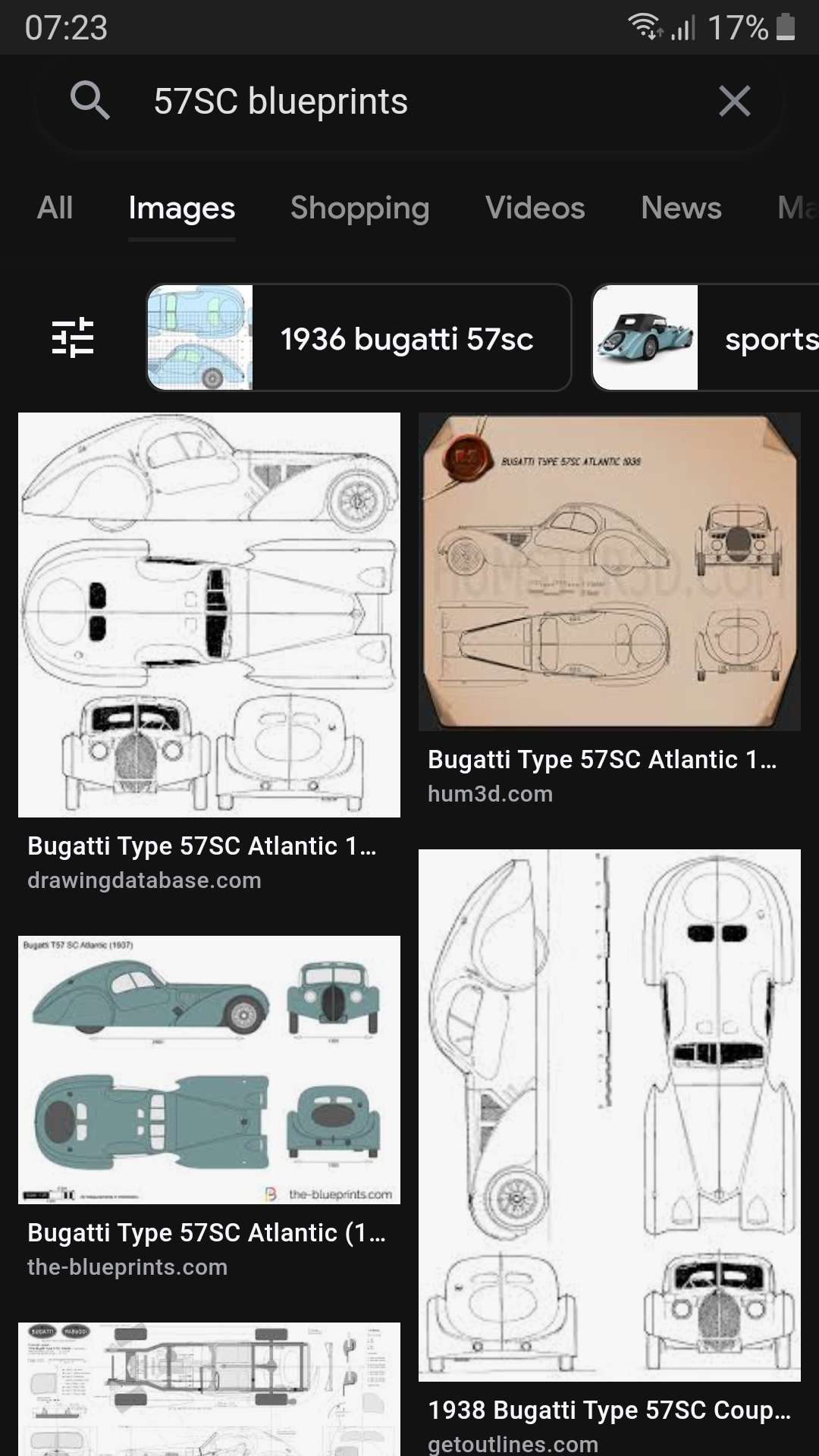Open the drawingdatabase.com blueprint image
The height and width of the screenshot is (1456, 819).
pyautogui.click(x=209, y=614)
